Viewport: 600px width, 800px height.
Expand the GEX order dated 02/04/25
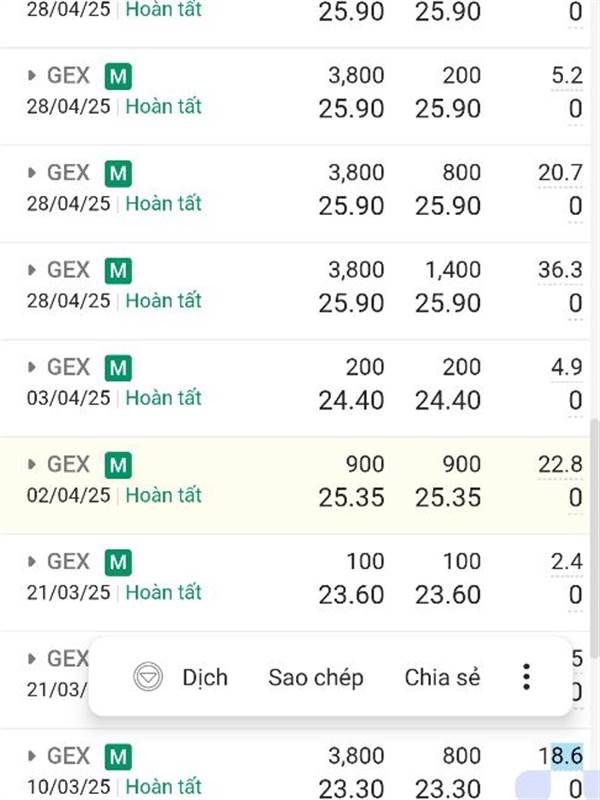[x=32, y=464]
